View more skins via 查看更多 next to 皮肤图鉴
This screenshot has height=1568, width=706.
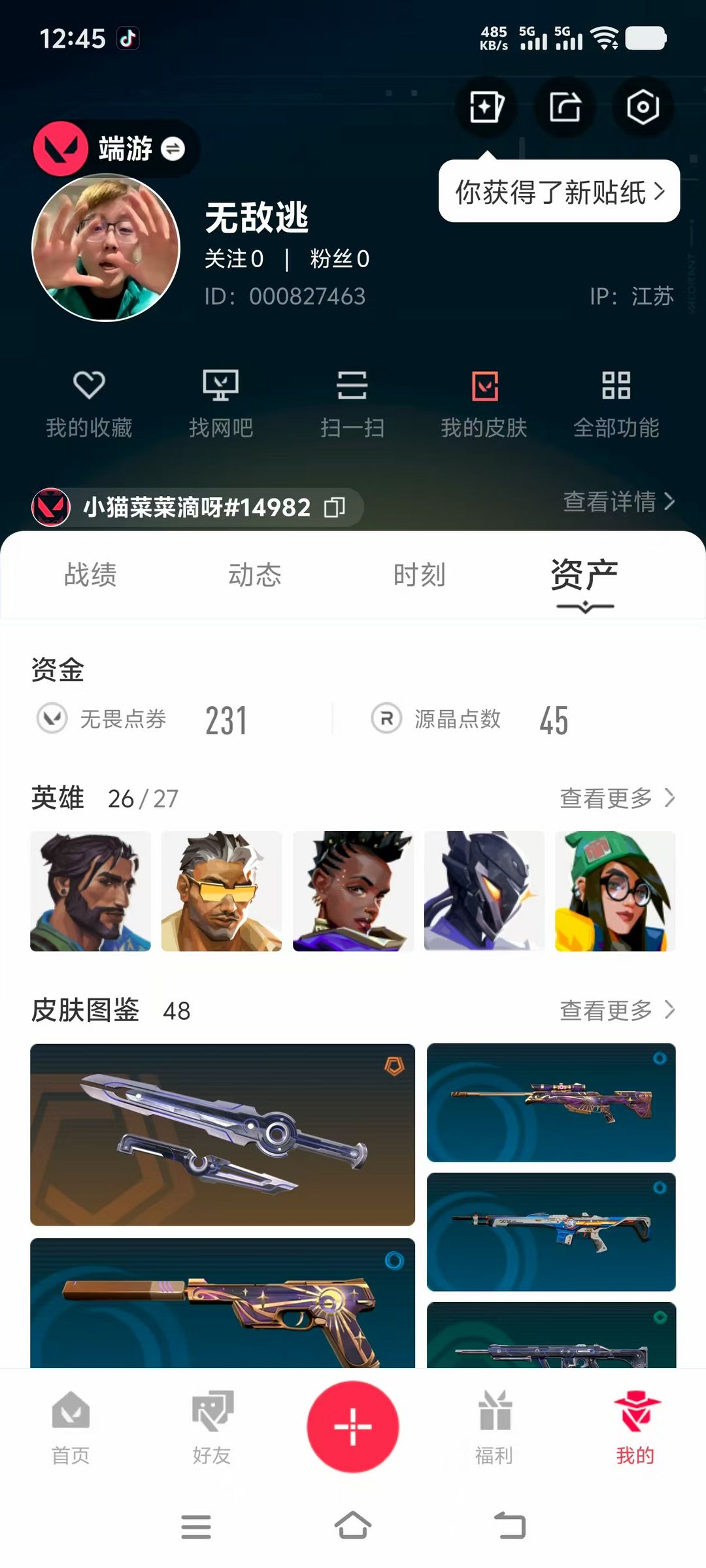pos(617,1011)
